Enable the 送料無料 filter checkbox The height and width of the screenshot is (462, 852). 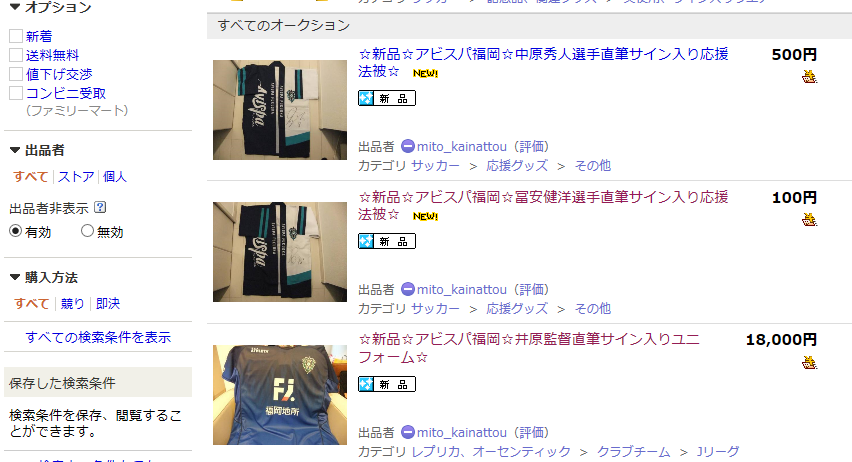16,55
